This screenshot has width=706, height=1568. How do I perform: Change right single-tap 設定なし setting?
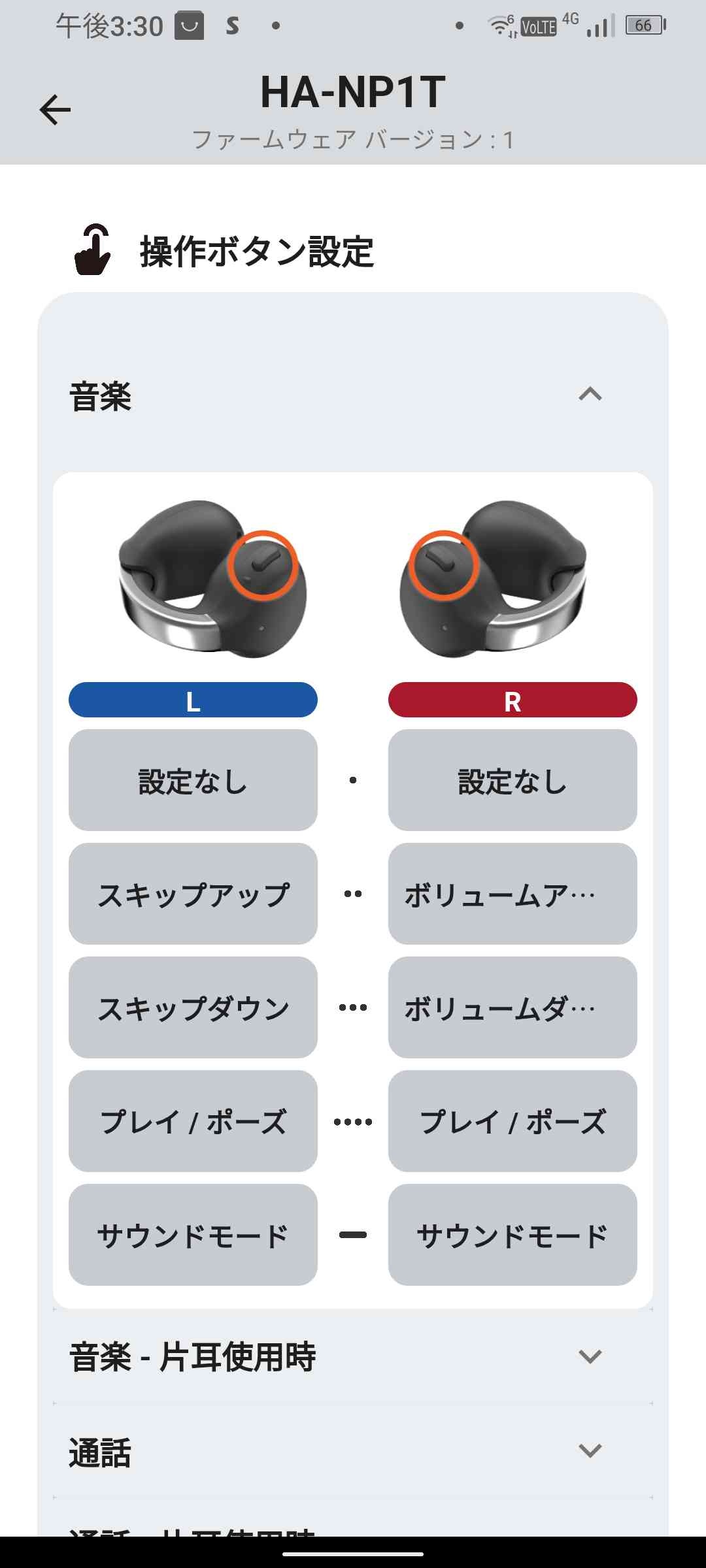tap(513, 780)
